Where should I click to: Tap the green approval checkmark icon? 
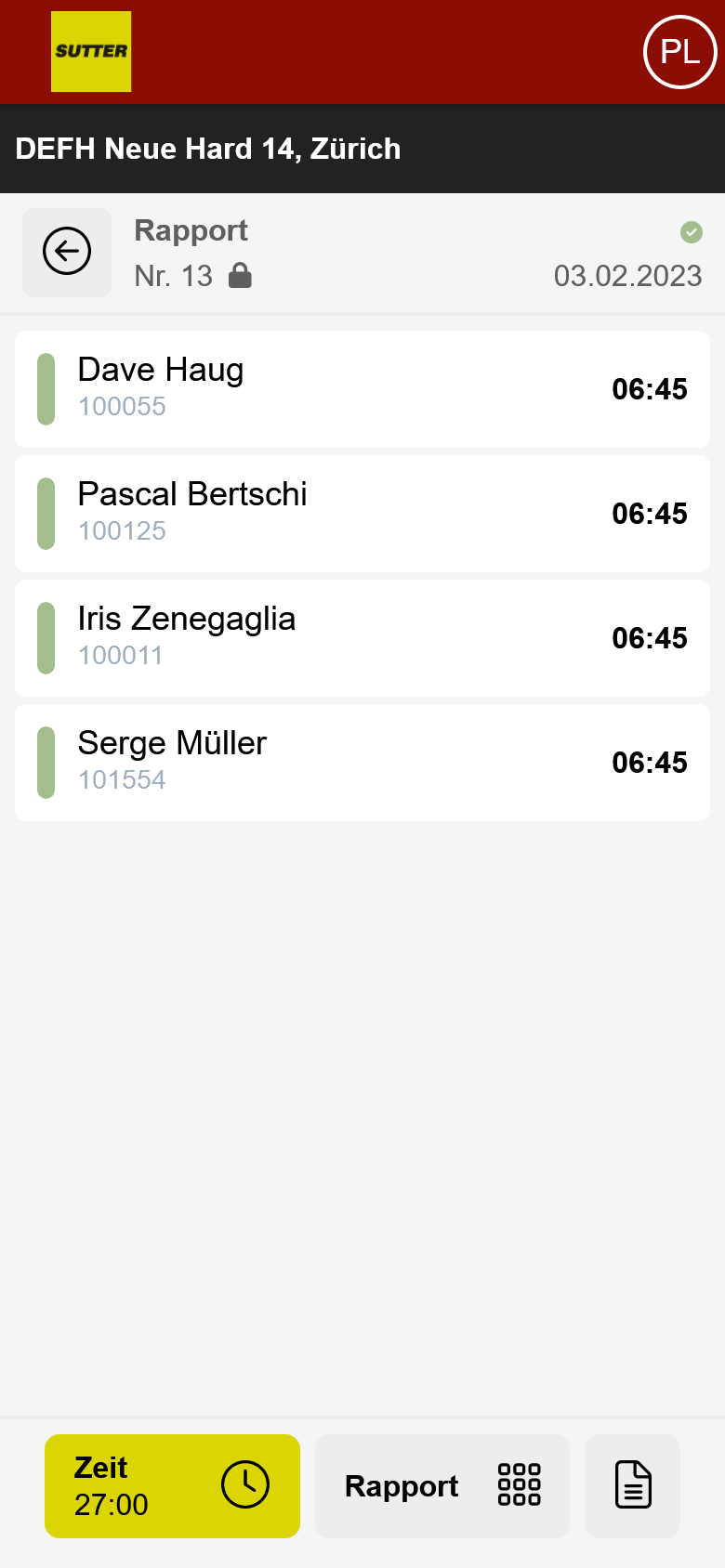pos(692,233)
